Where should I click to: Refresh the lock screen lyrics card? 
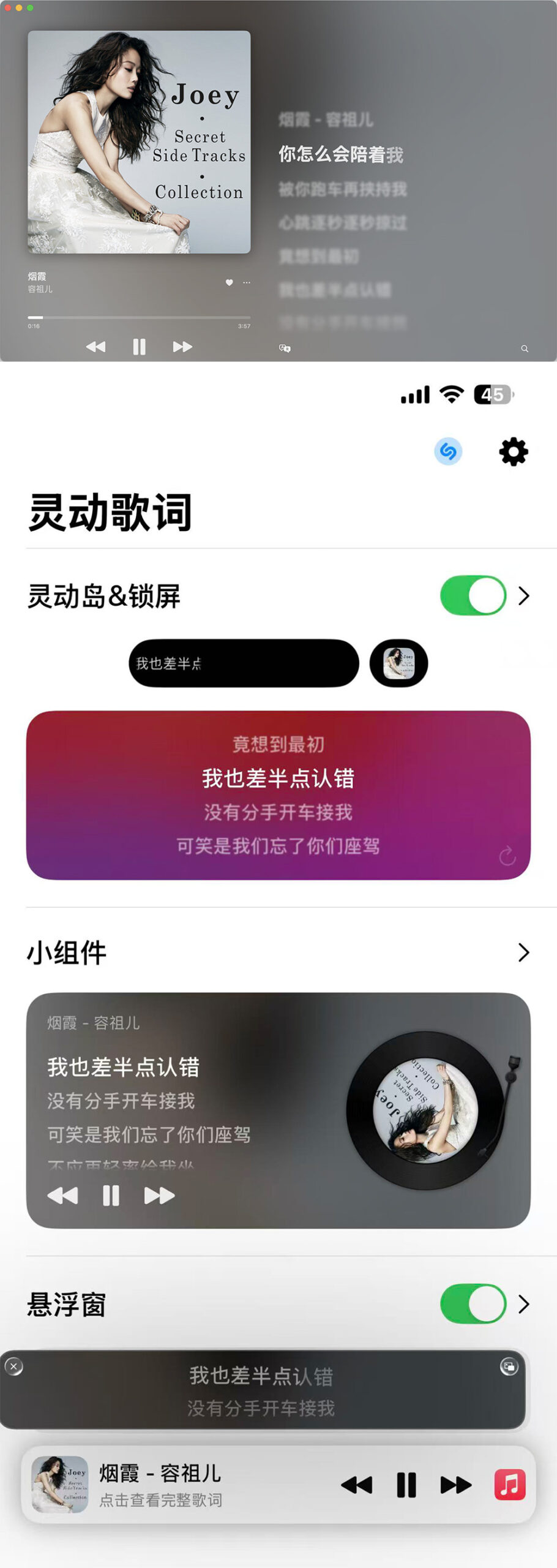(x=507, y=856)
